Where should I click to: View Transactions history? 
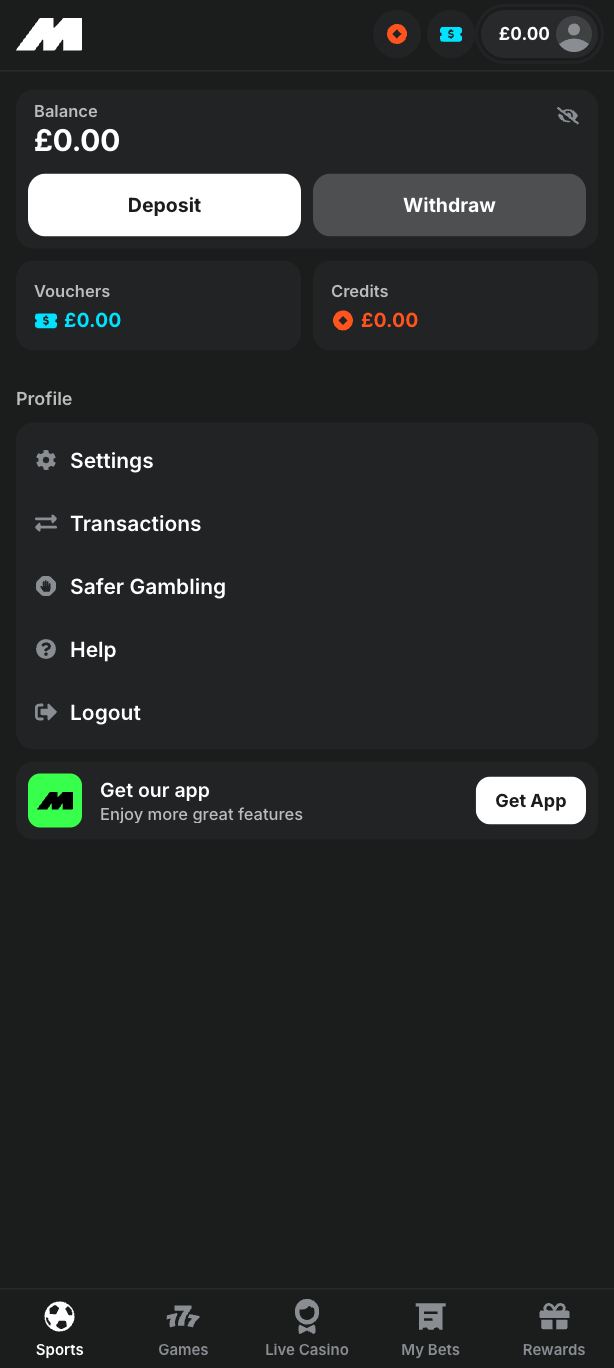tap(135, 524)
